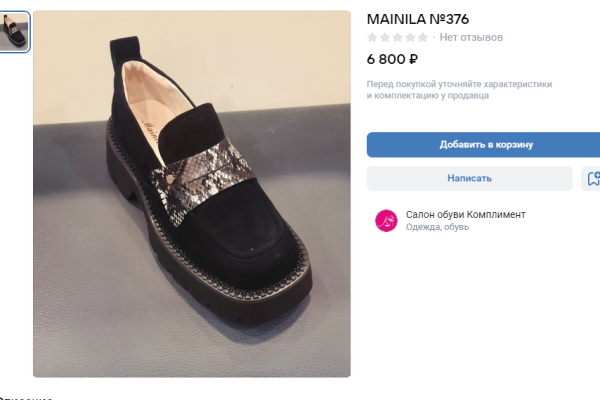
Task: Open the 'Салон обуви Комплимент' shop page
Action: (465, 215)
